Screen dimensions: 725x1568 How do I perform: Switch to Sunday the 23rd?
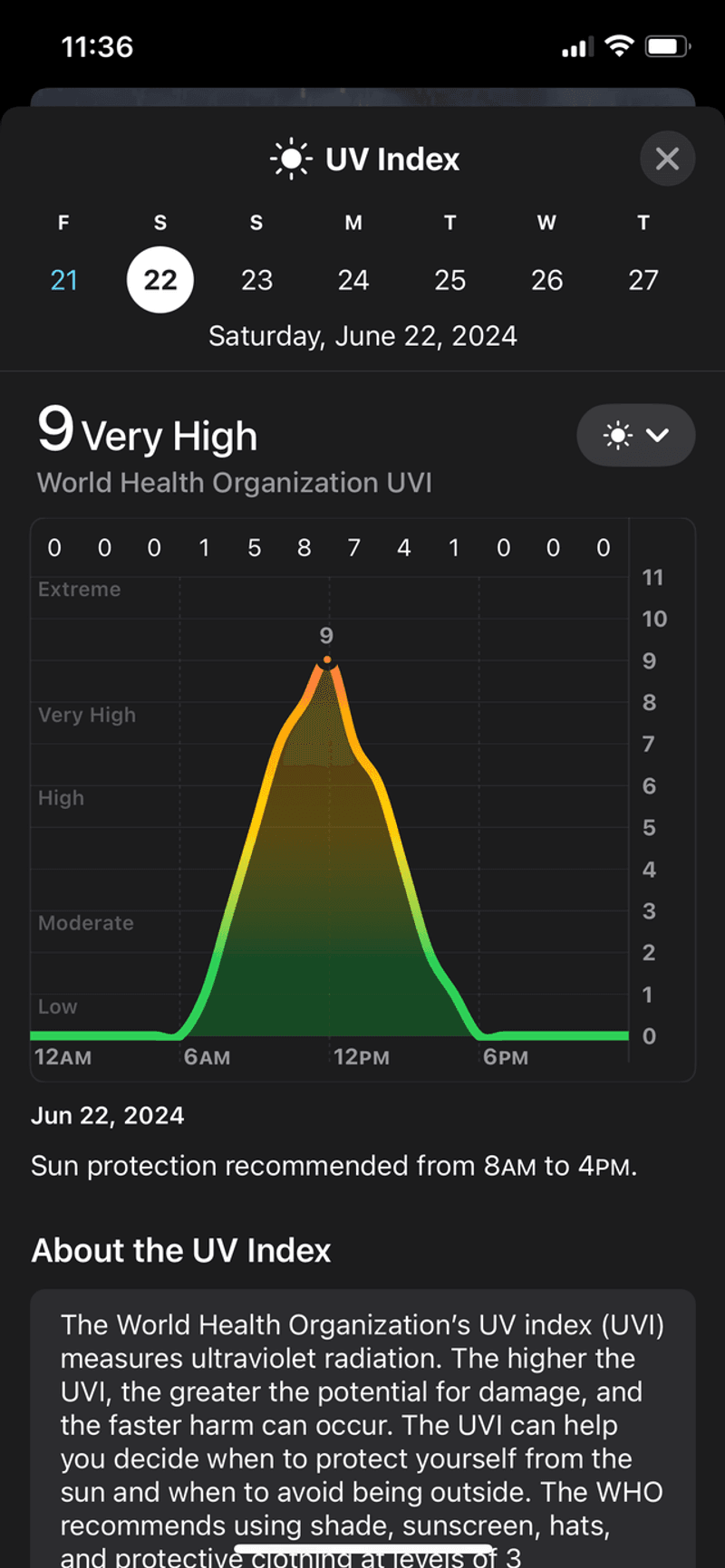pos(256,280)
